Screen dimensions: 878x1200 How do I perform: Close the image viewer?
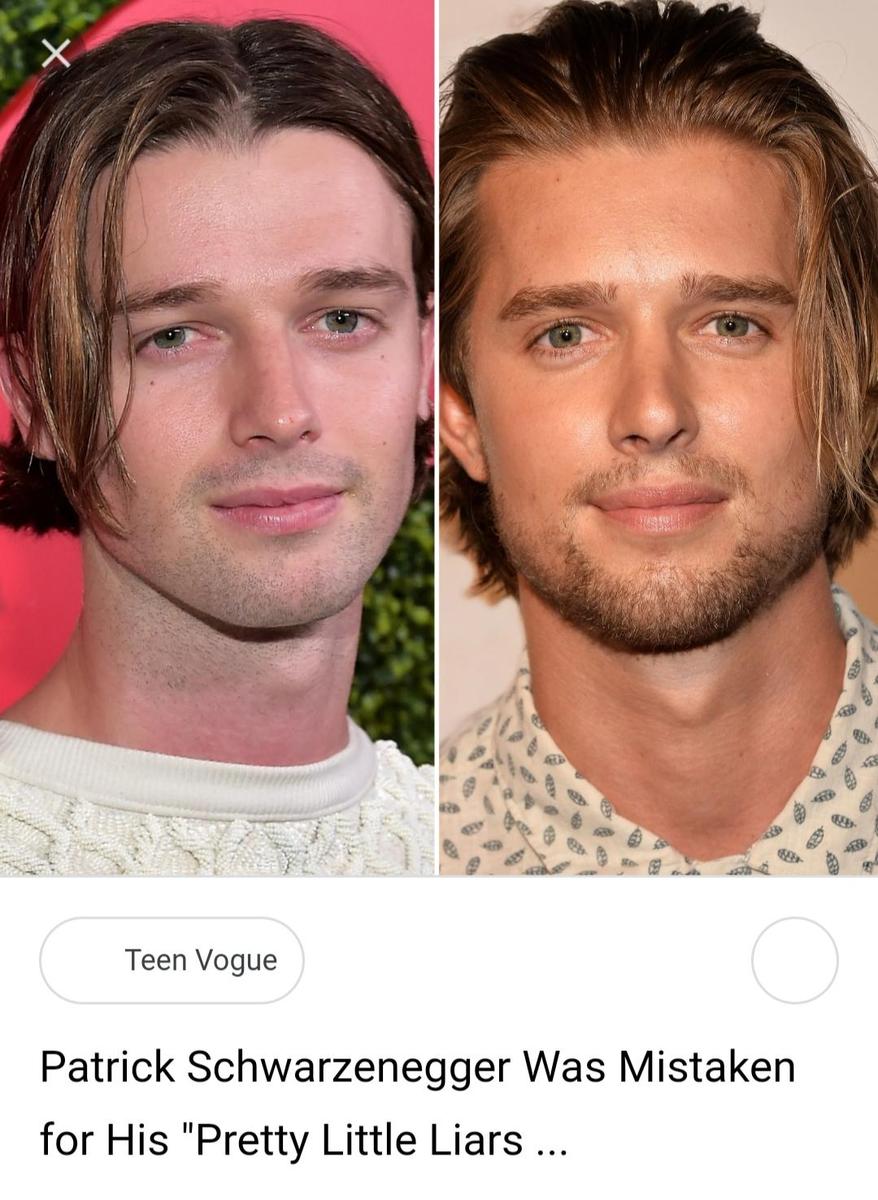point(56,53)
